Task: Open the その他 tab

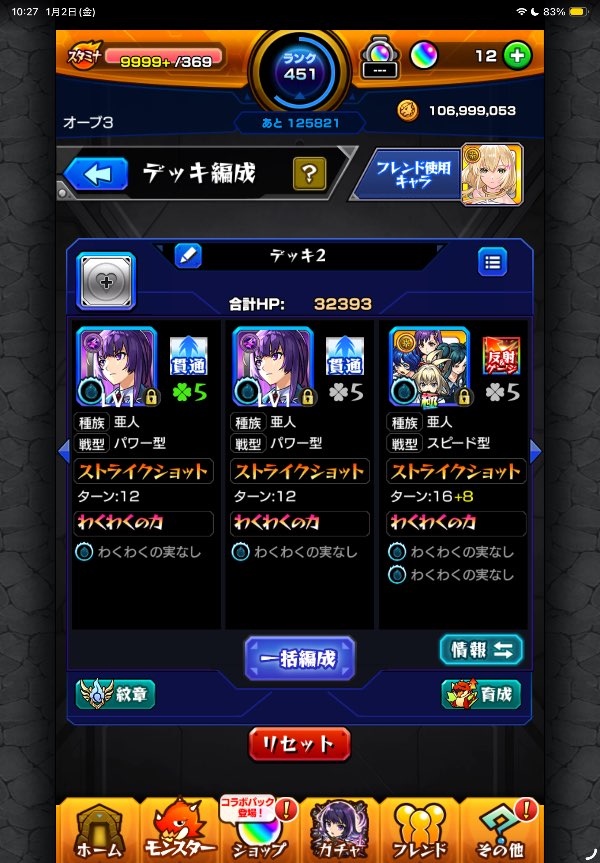Action: click(x=501, y=830)
